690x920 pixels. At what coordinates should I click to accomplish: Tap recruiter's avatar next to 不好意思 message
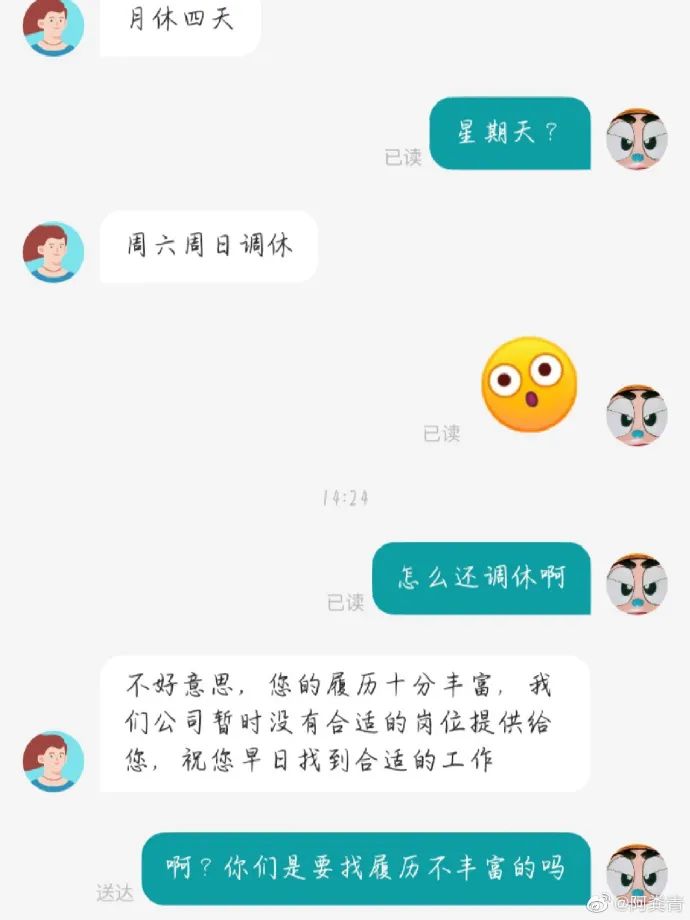(53, 761)
